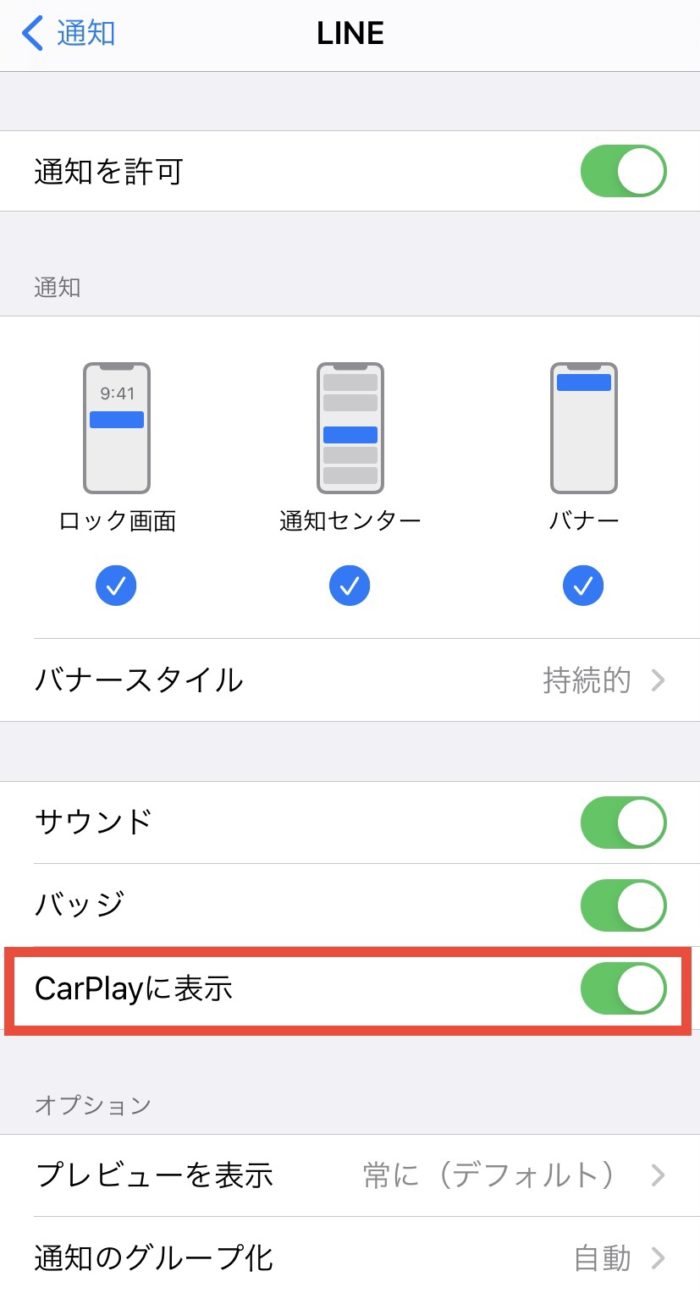Disable the サウンド switch
700x1293 pixels.
click(623, 822)
